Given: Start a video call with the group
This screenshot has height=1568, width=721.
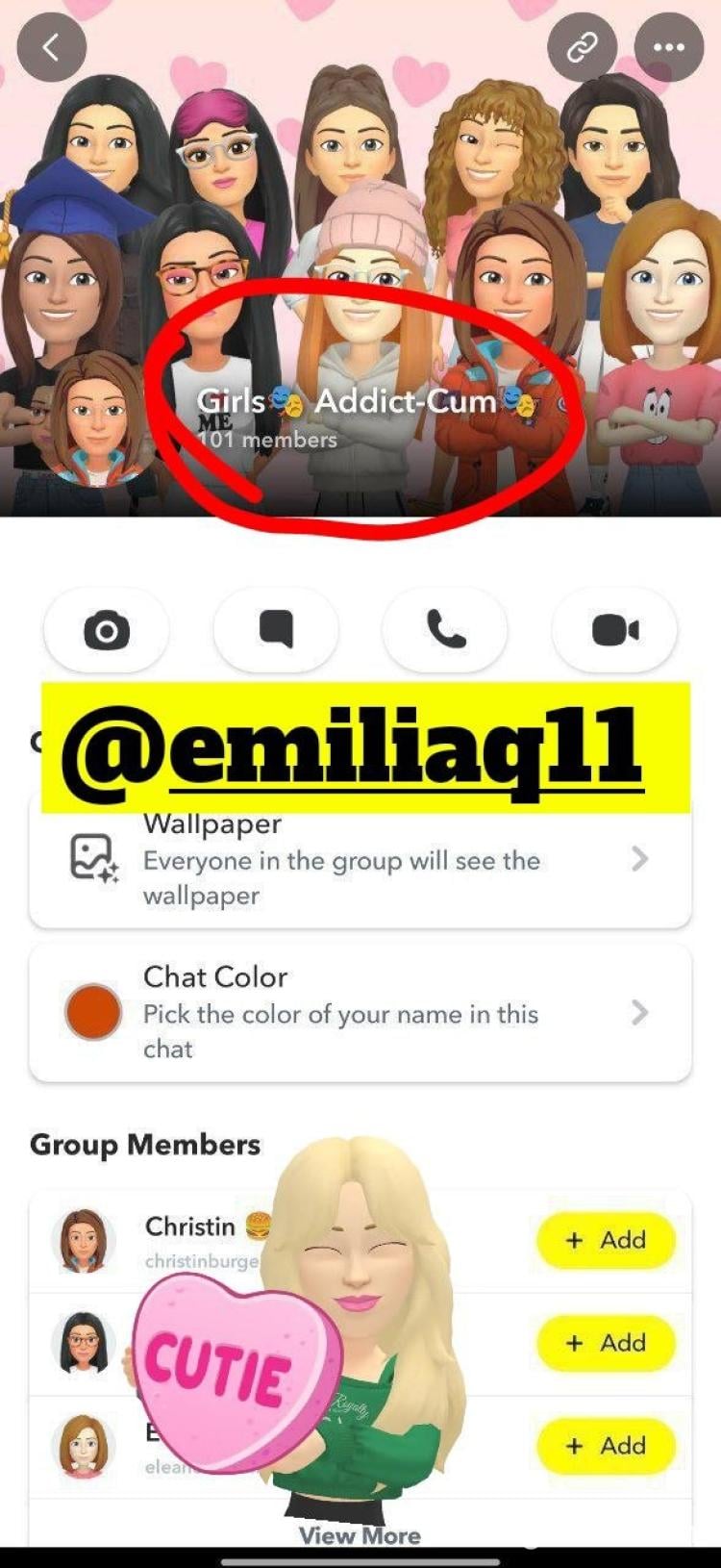Looking at the screenshot, I should pos(614,631).
